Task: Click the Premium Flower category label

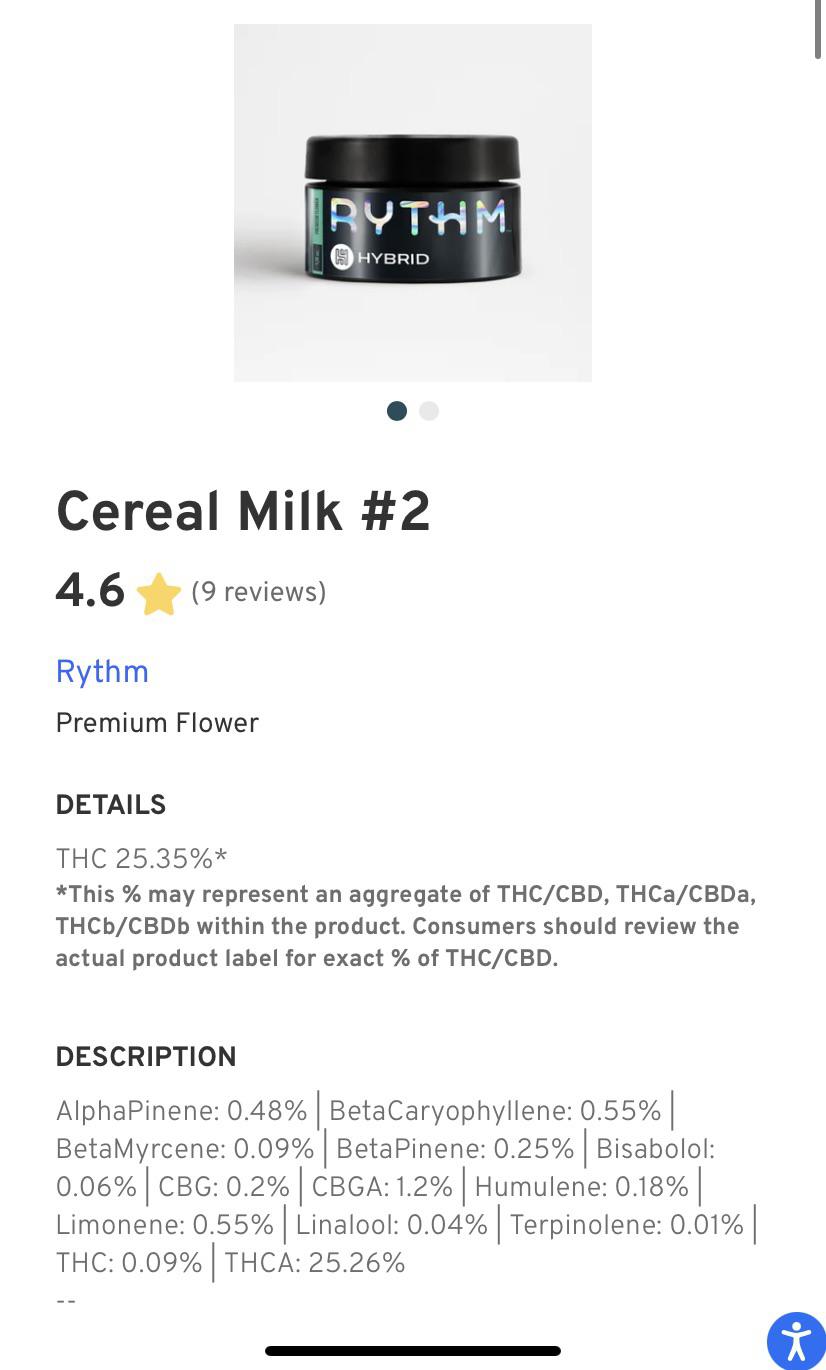Action: pyautogui.click(x=157, y=723)
